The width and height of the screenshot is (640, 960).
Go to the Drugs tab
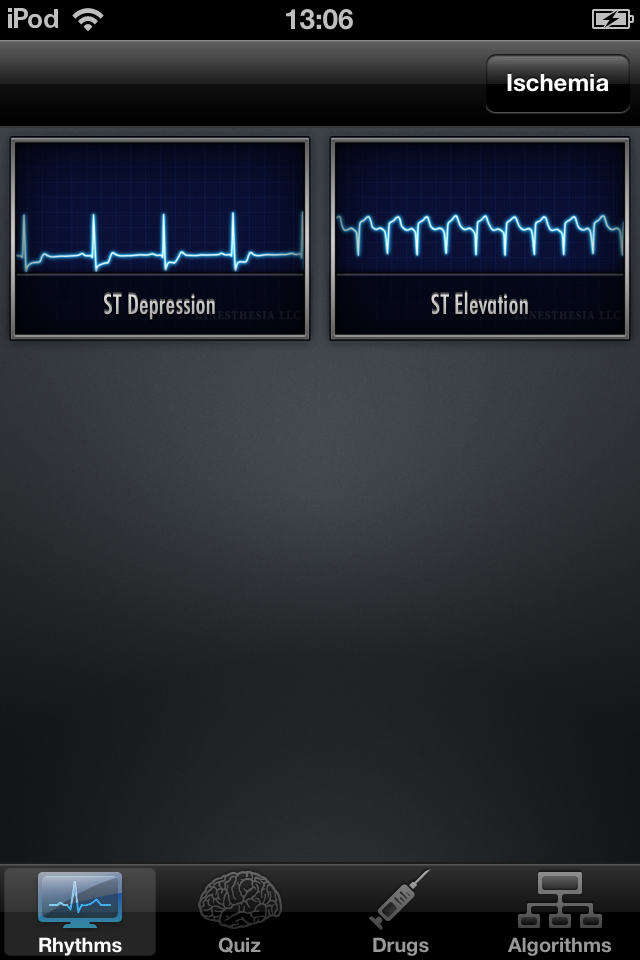(400, 912)
